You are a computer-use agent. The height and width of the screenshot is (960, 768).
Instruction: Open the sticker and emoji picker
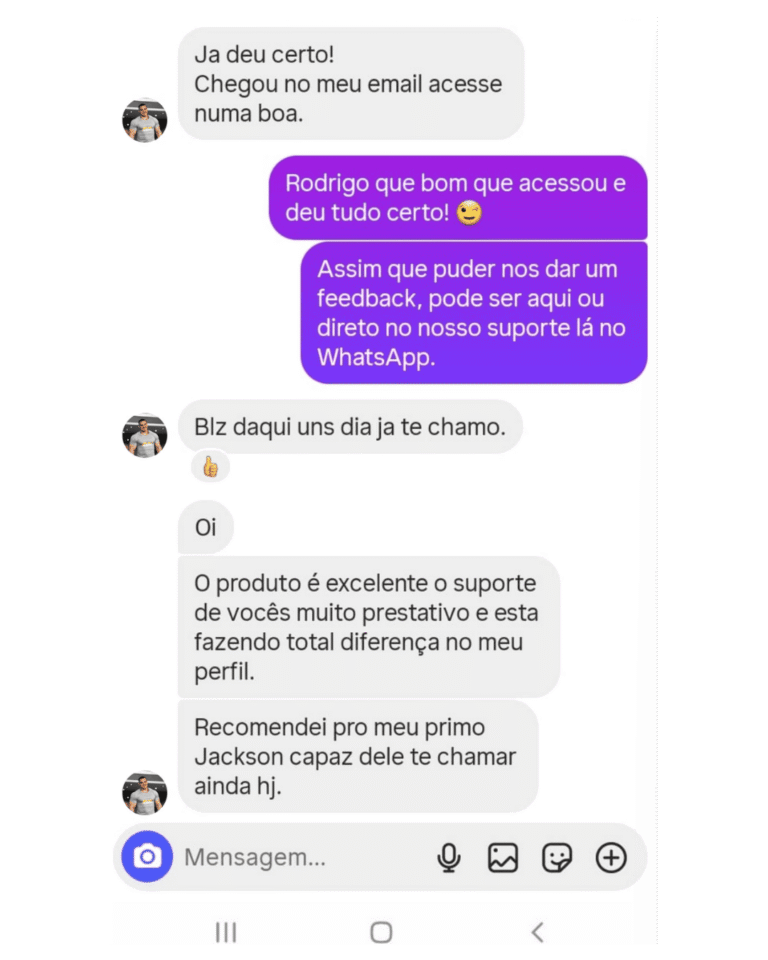[557, 857]
